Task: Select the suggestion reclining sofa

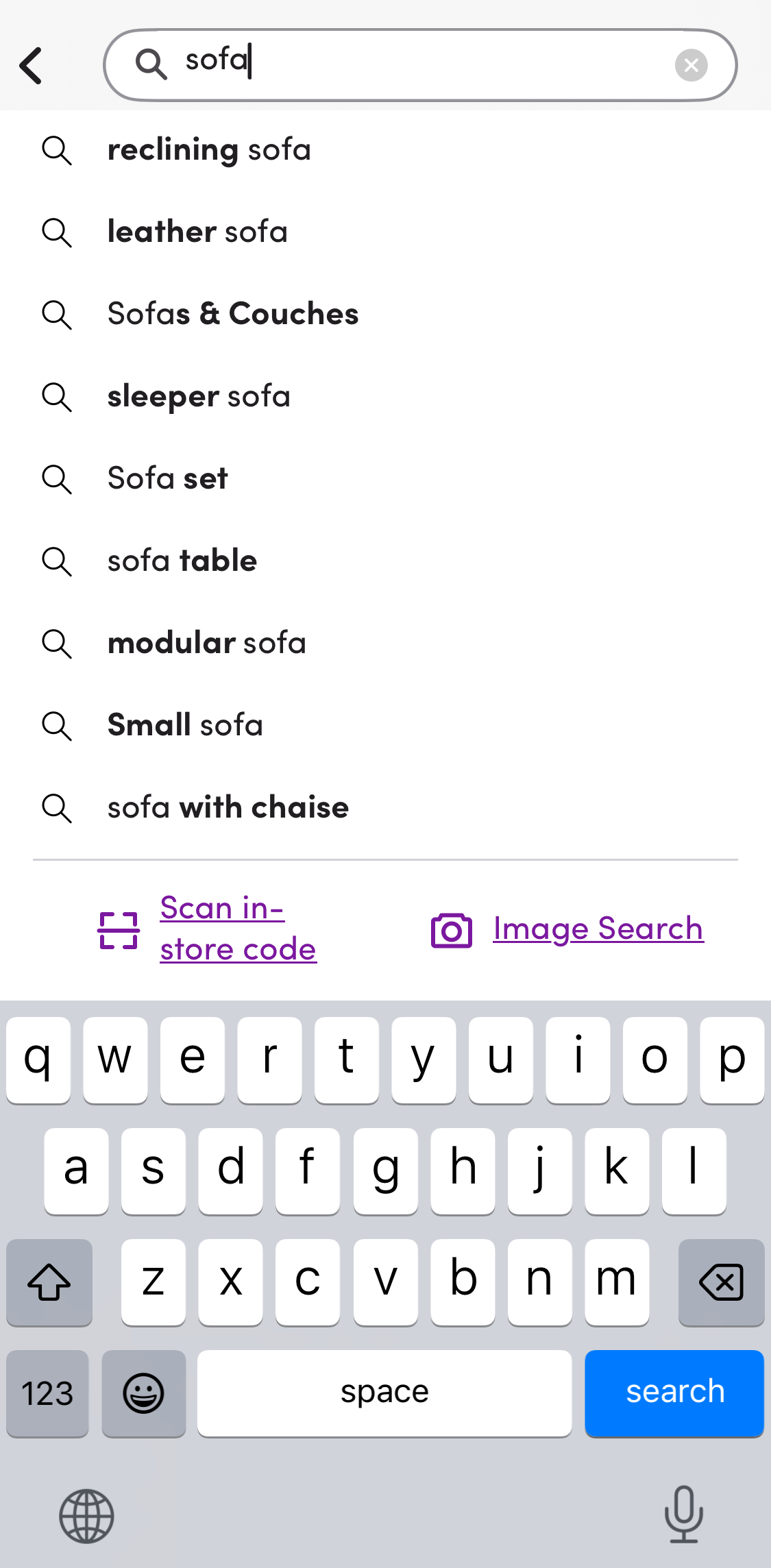Action: point(209,149)
